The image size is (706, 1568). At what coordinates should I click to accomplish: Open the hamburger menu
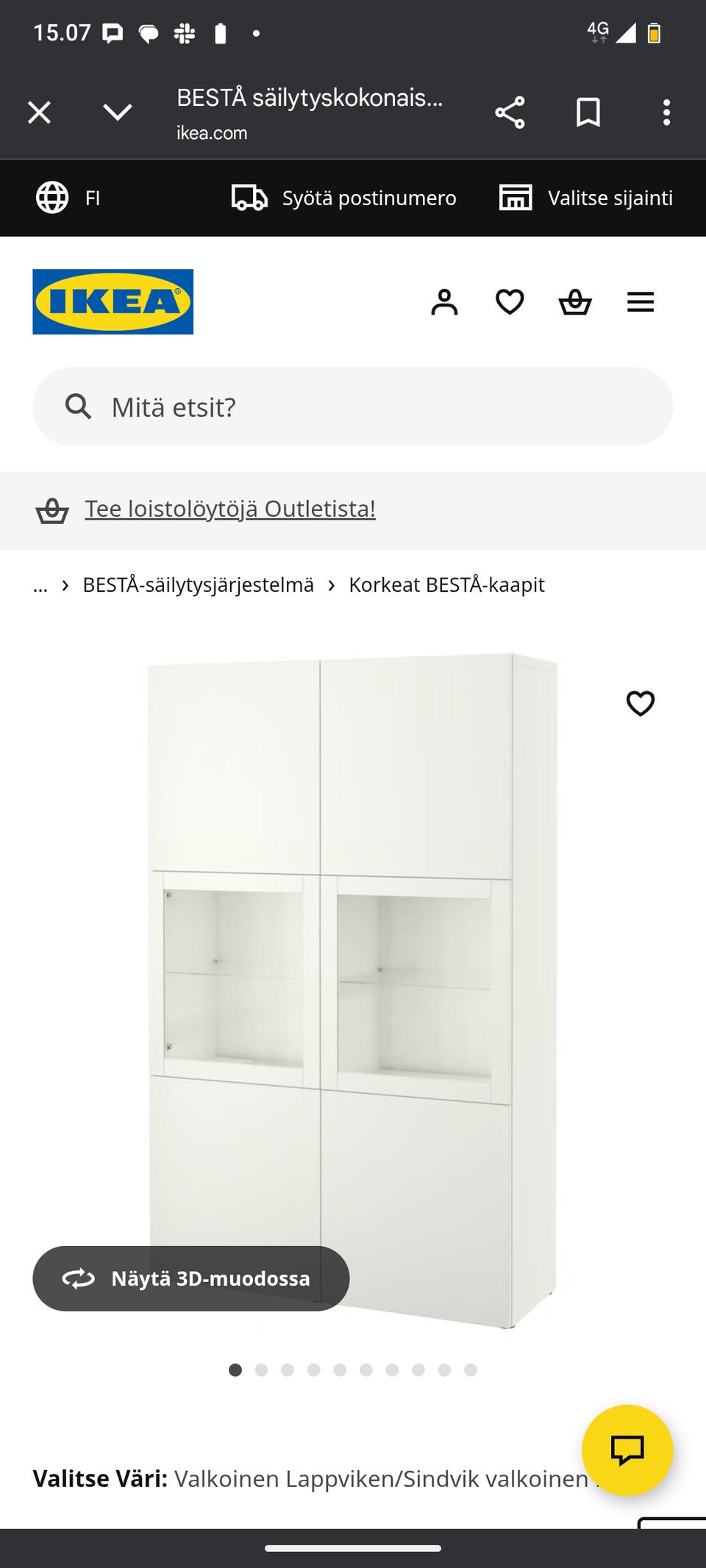[641, 301]
